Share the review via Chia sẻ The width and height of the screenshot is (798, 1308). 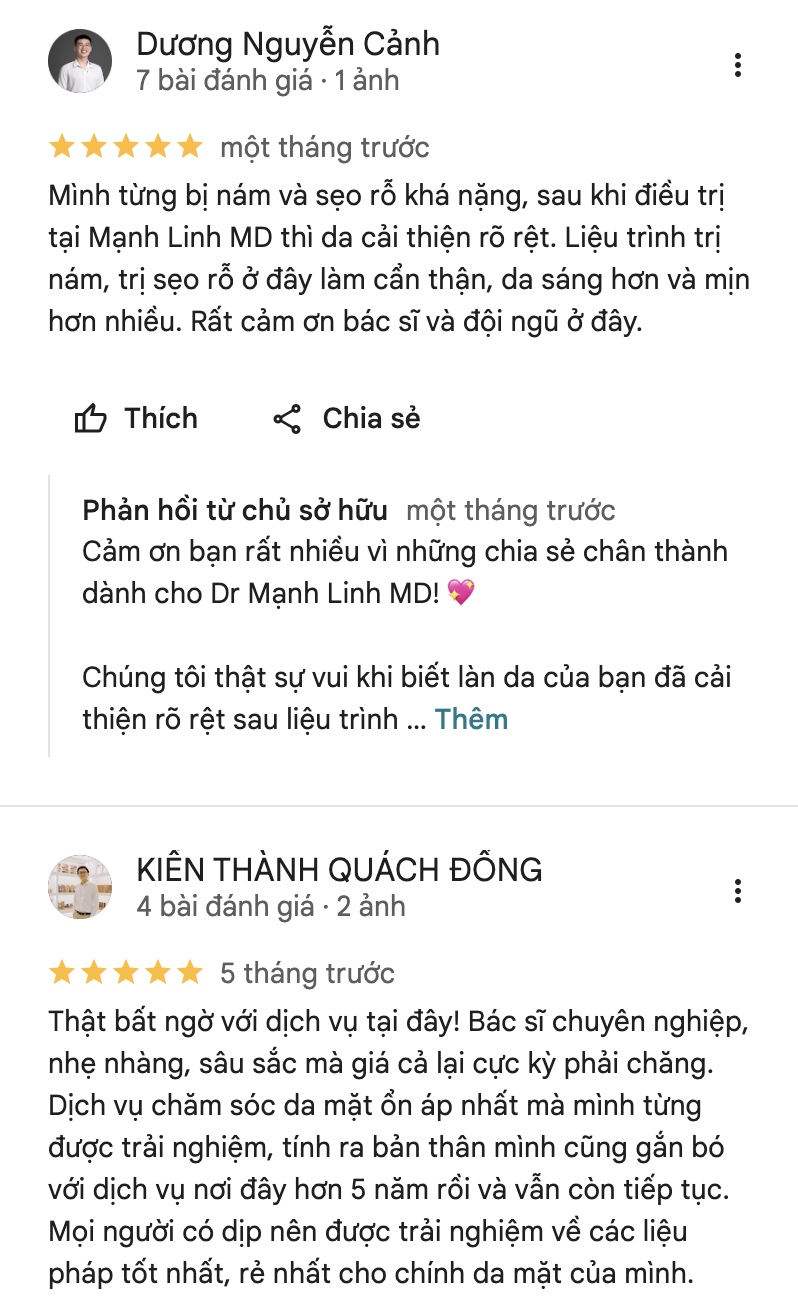click(347, 418)
